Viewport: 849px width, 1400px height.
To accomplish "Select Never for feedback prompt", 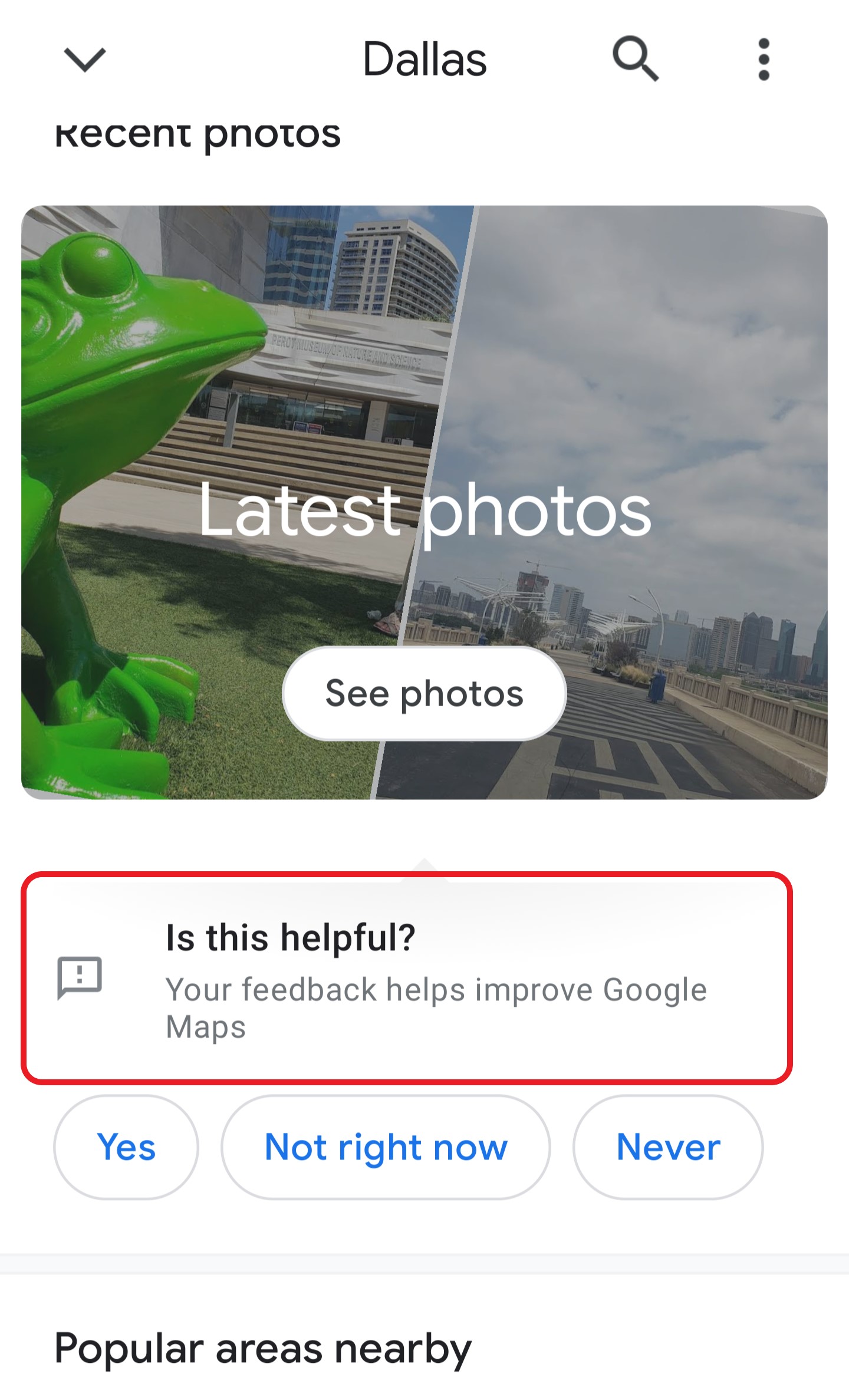I will pos(668,1147).
